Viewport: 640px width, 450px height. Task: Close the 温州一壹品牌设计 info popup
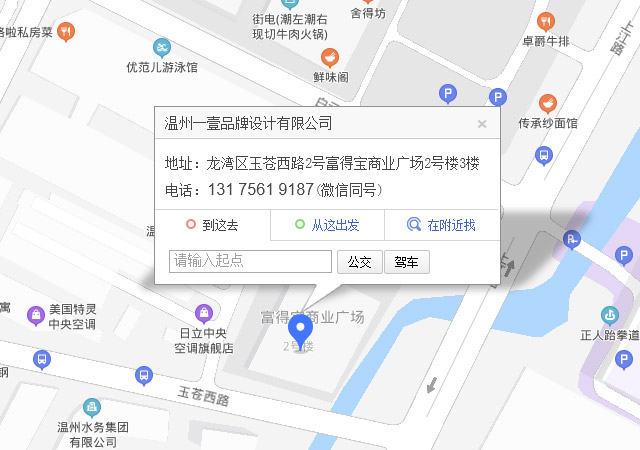click(482, 125)
